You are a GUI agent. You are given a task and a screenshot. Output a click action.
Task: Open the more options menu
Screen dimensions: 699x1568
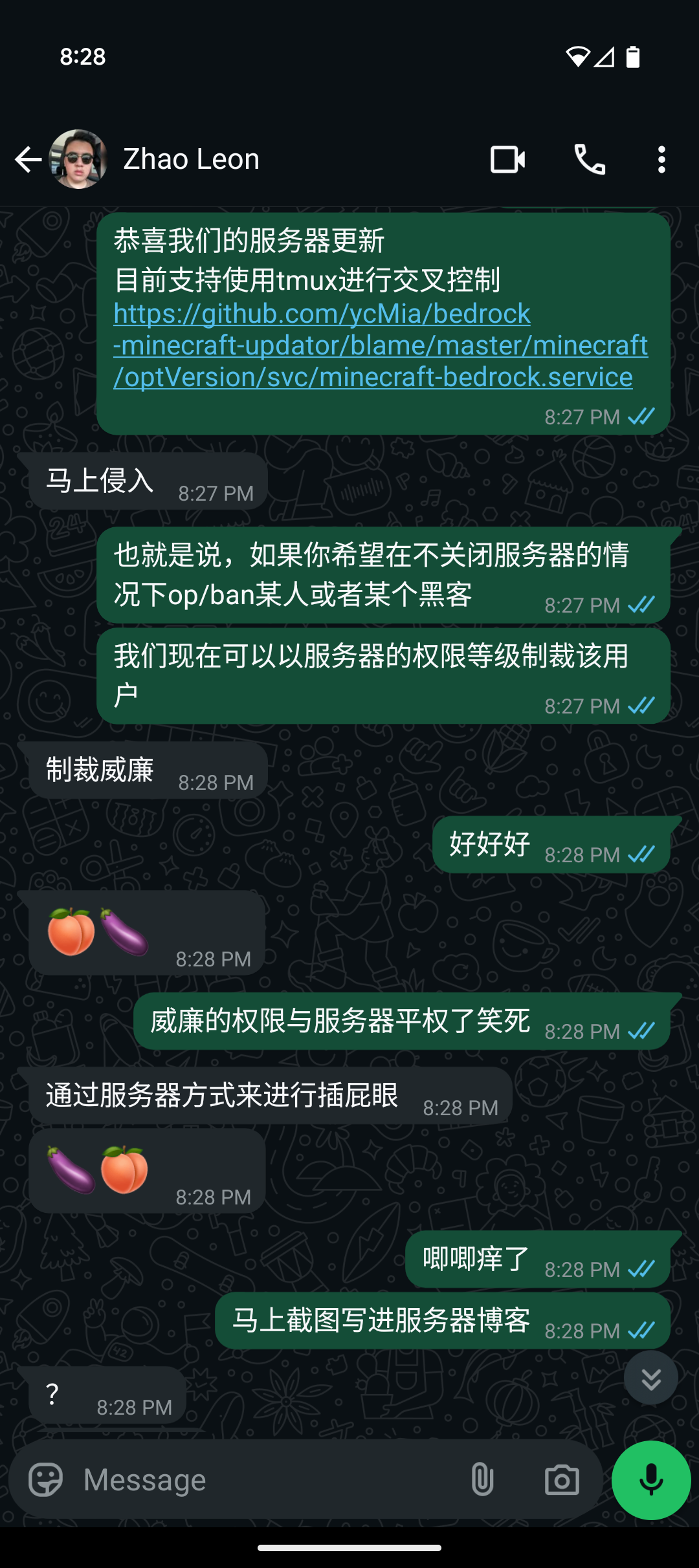coord(661,159)
